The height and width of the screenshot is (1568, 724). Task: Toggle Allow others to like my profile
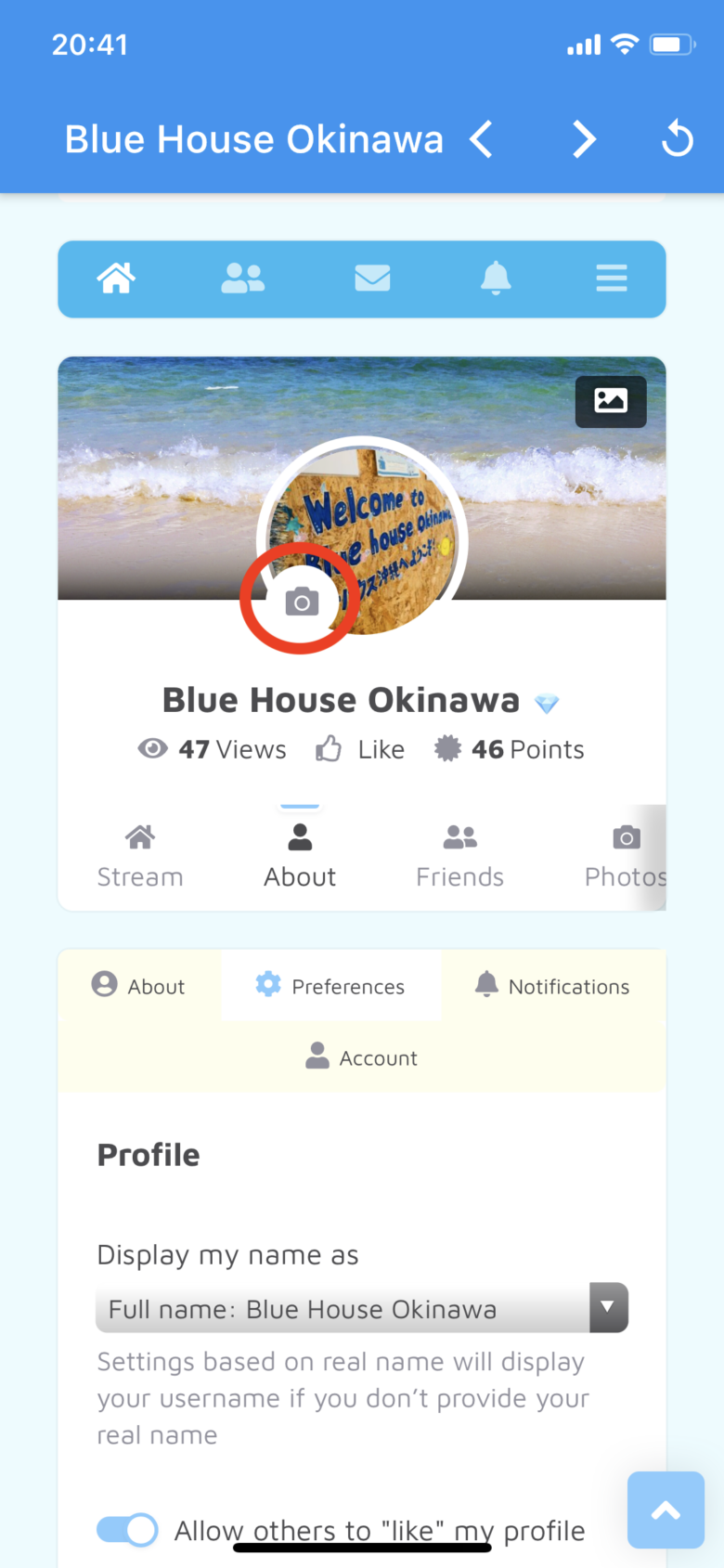click(x=127, y=1529)
